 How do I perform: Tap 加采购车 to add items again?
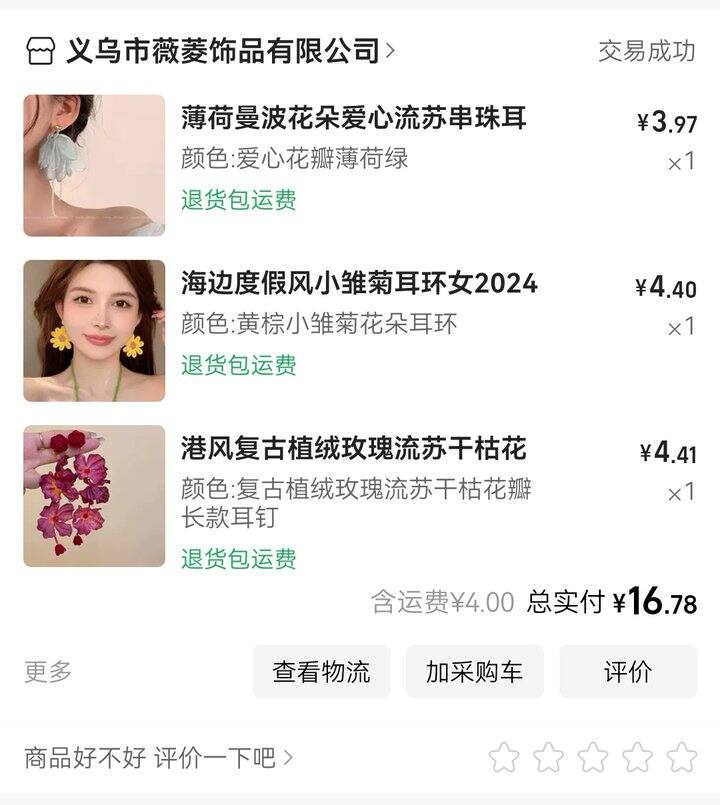474,672
